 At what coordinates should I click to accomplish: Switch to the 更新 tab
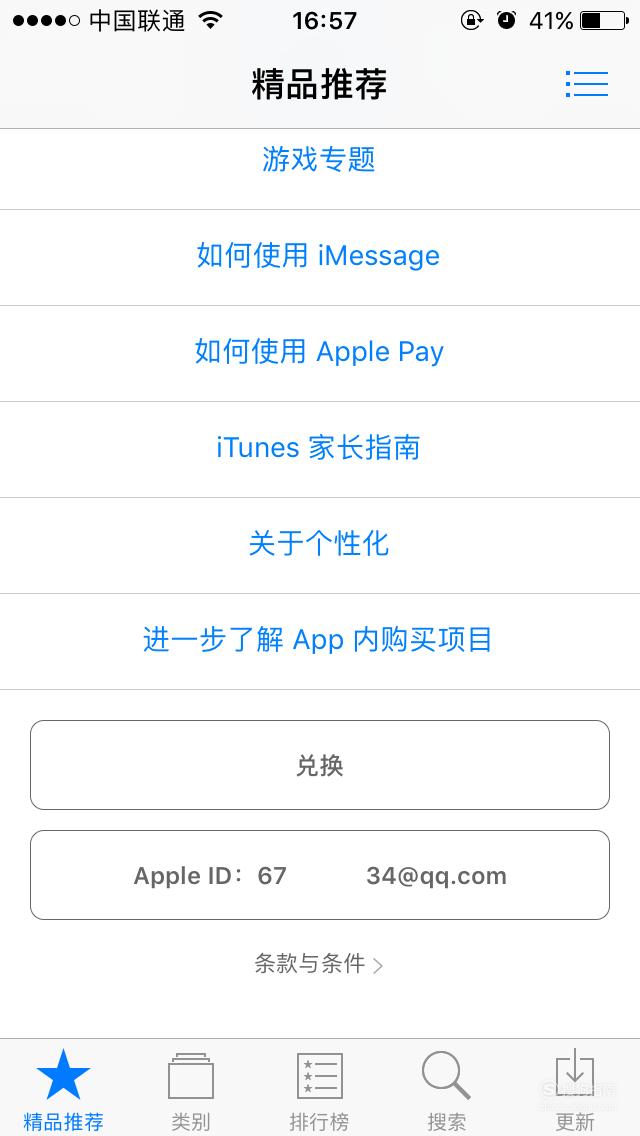(575, 1091)
